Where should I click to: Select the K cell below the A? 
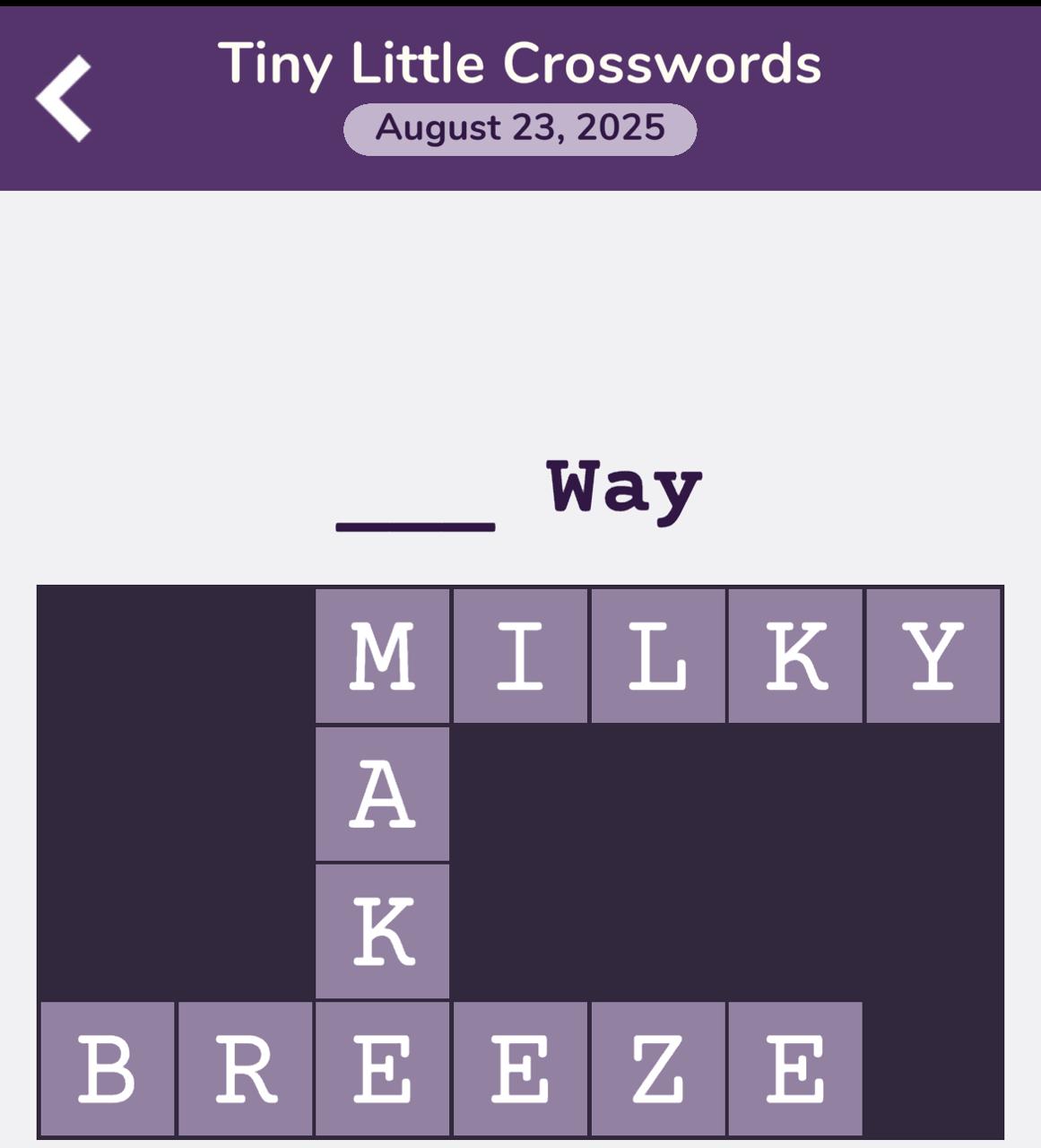coord(383,932)
